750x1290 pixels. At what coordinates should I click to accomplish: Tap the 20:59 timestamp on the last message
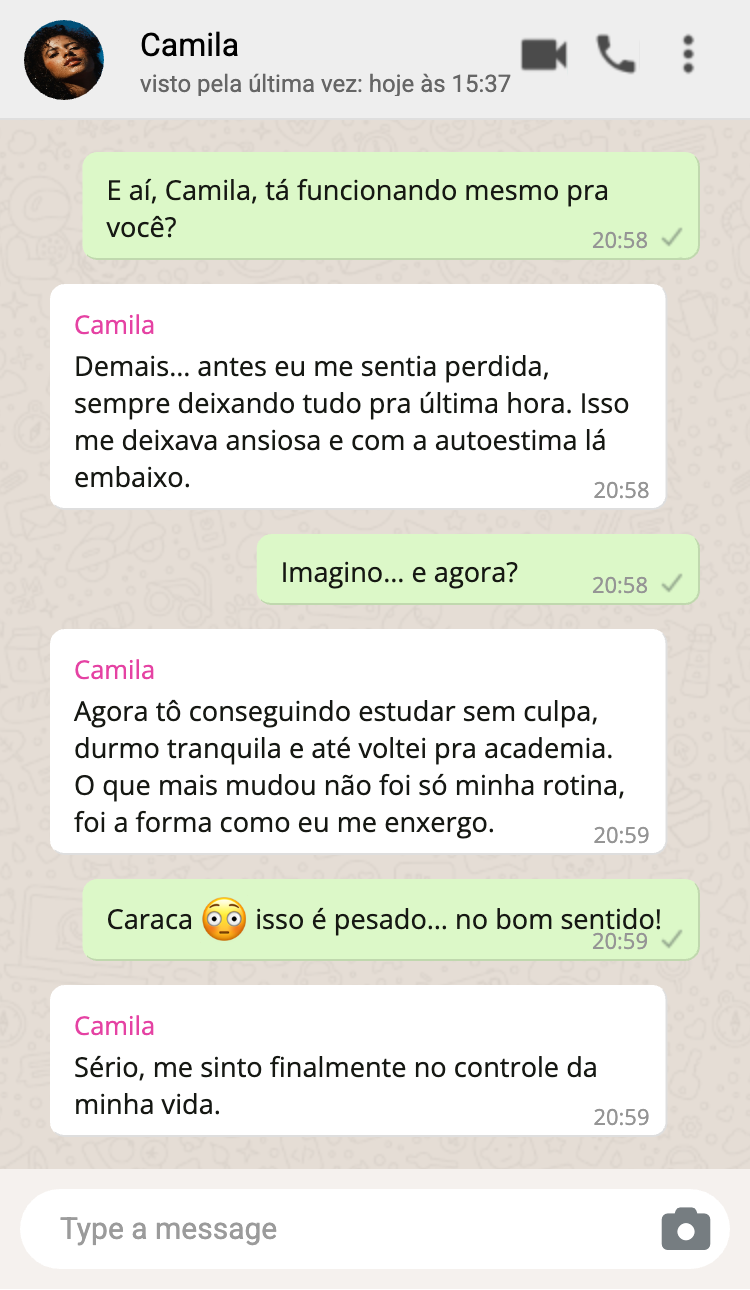(624, 1117)
